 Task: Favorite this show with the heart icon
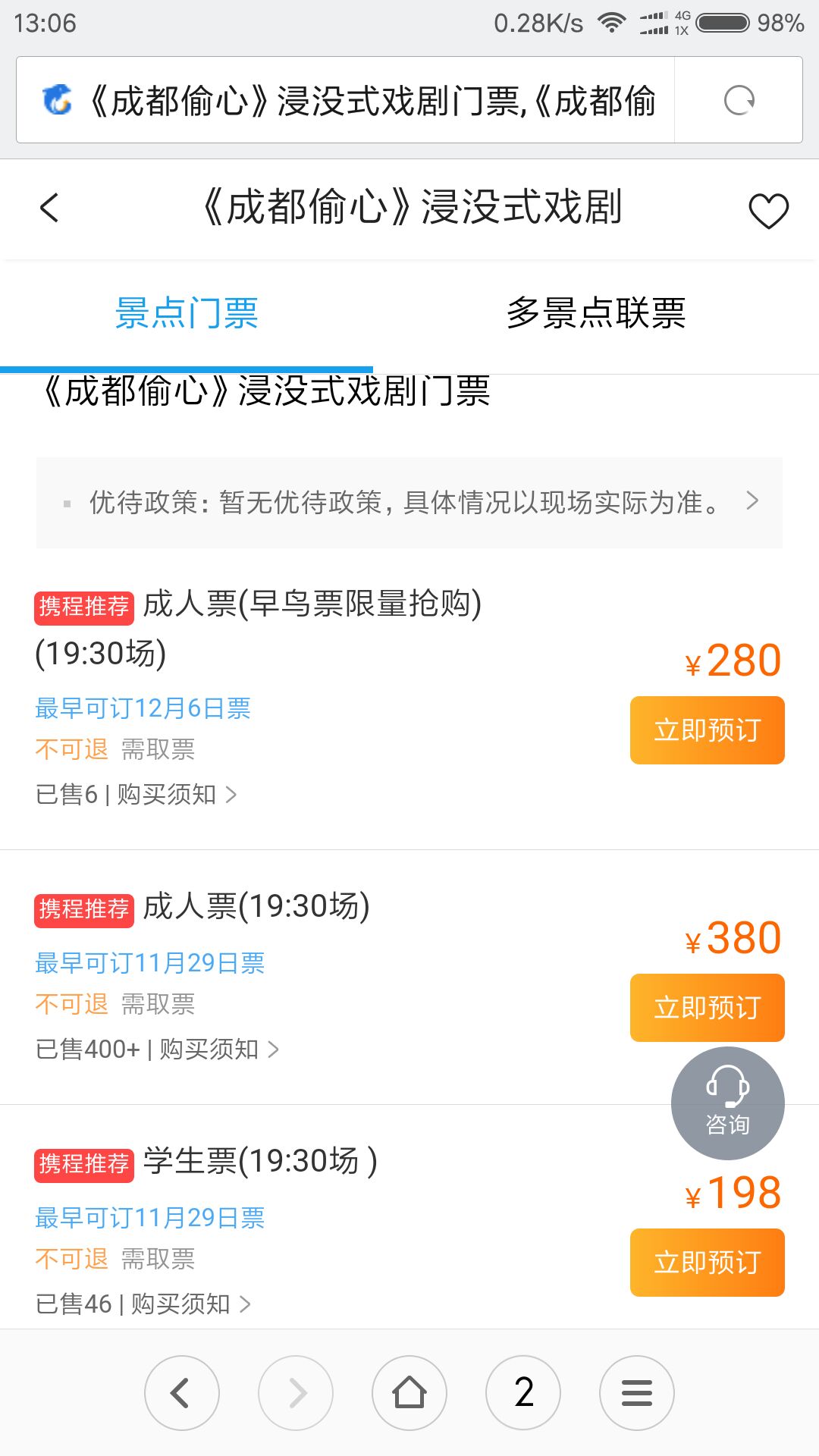tap(768, 211)
